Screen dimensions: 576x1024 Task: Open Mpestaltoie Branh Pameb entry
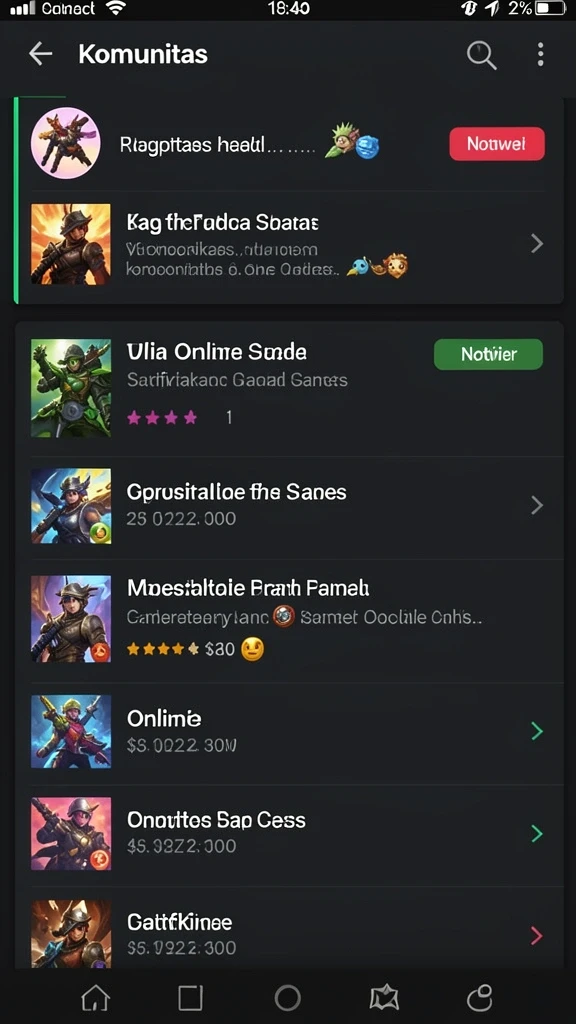288,619
